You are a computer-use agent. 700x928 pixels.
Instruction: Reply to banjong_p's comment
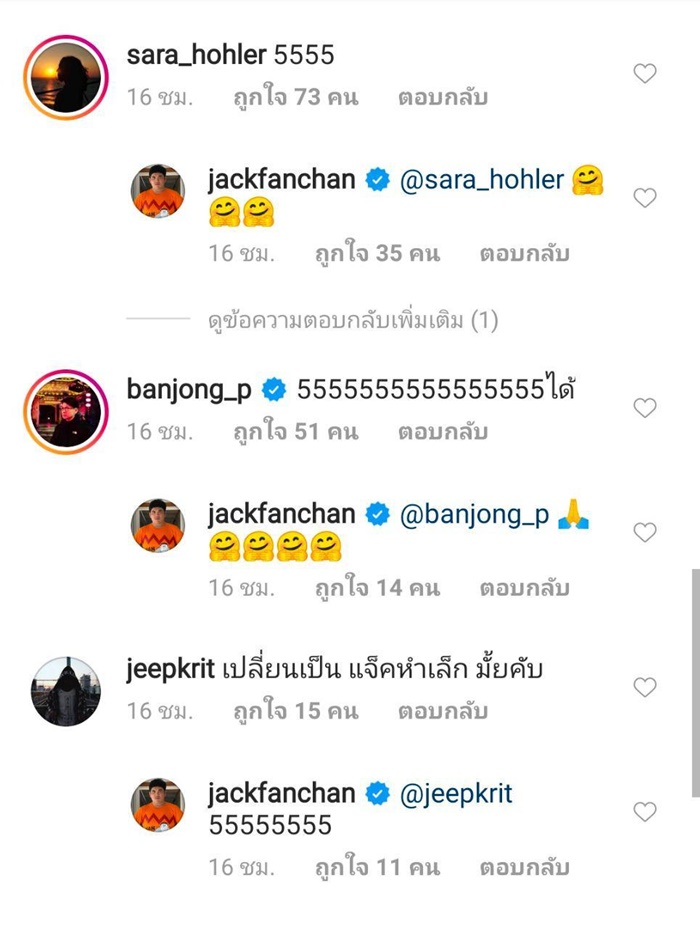[442, 432]
